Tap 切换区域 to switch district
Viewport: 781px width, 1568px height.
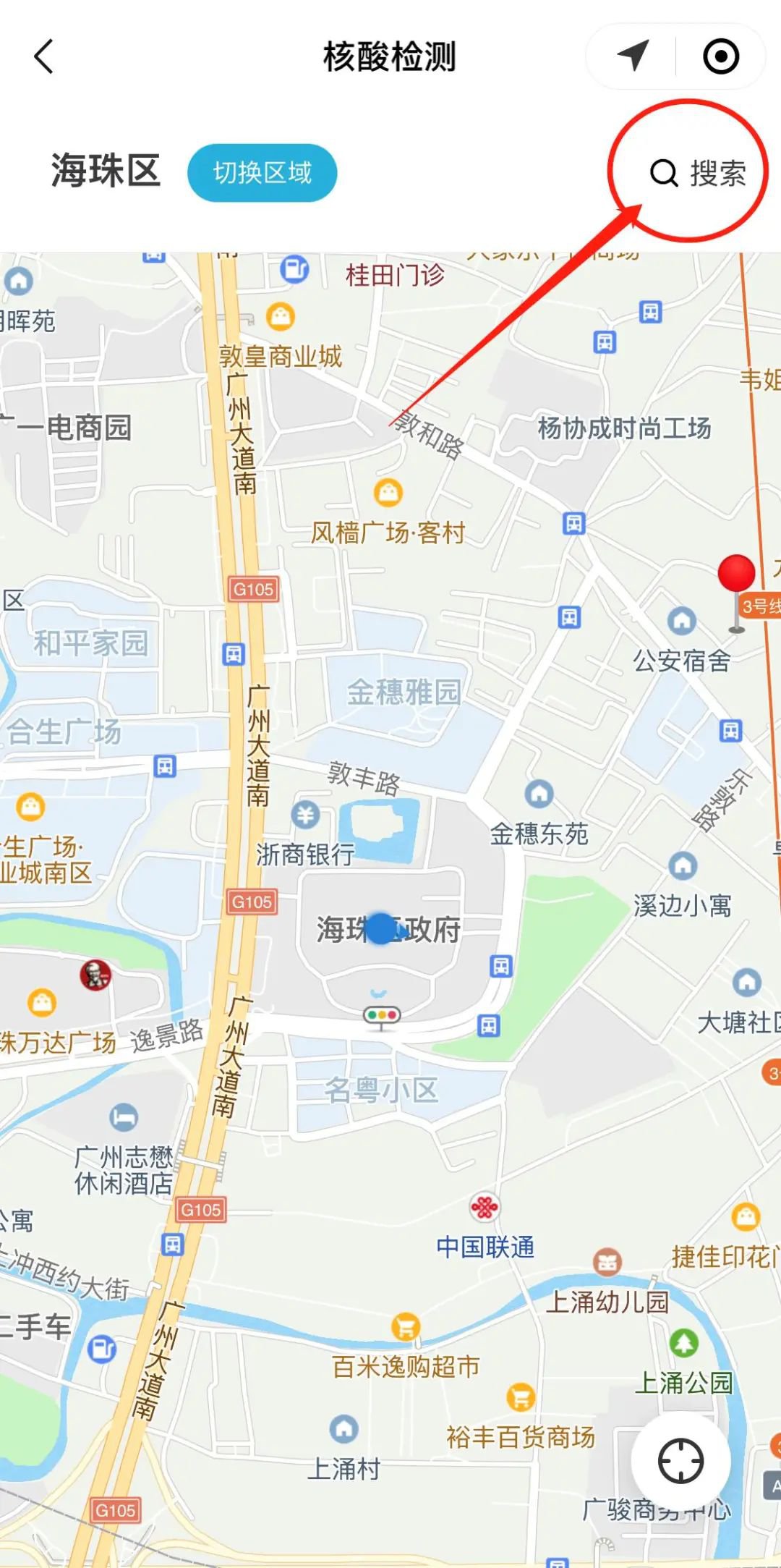tap(262, 173)
